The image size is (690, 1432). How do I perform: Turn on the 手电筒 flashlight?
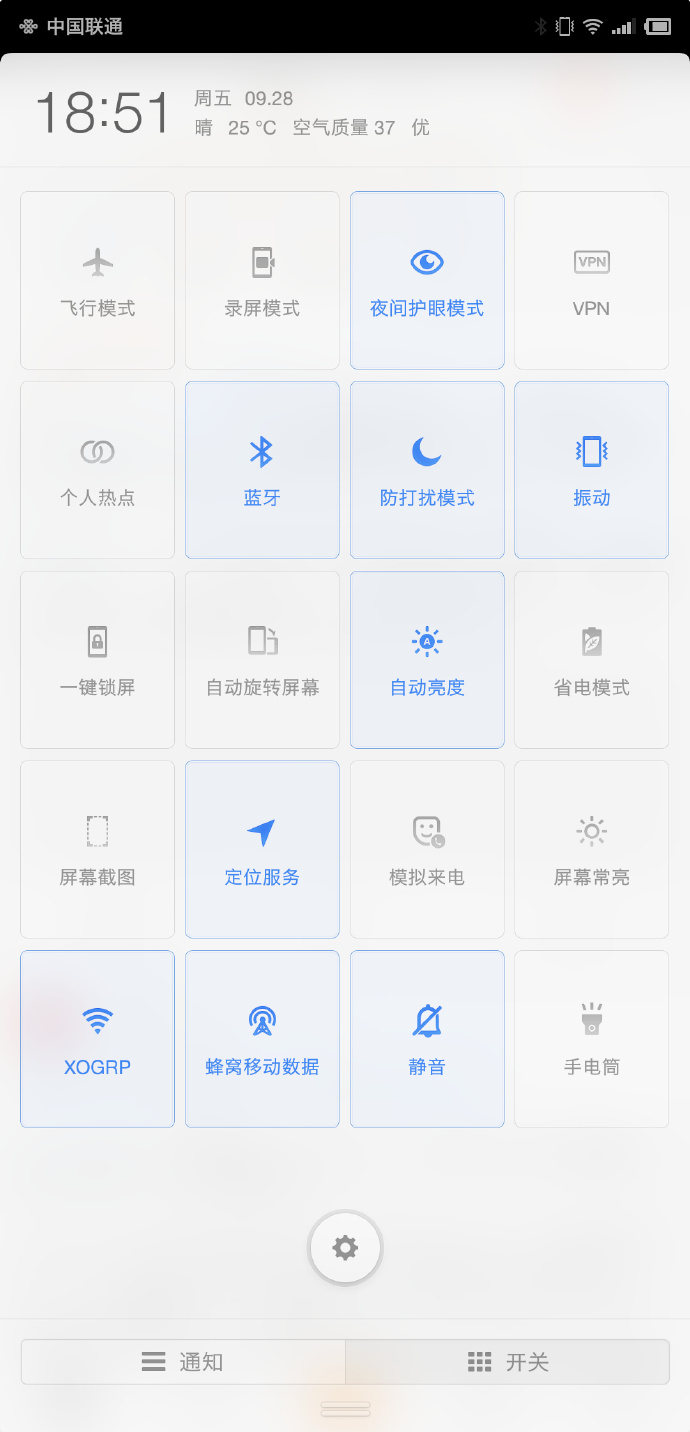tap(591, 1039)
